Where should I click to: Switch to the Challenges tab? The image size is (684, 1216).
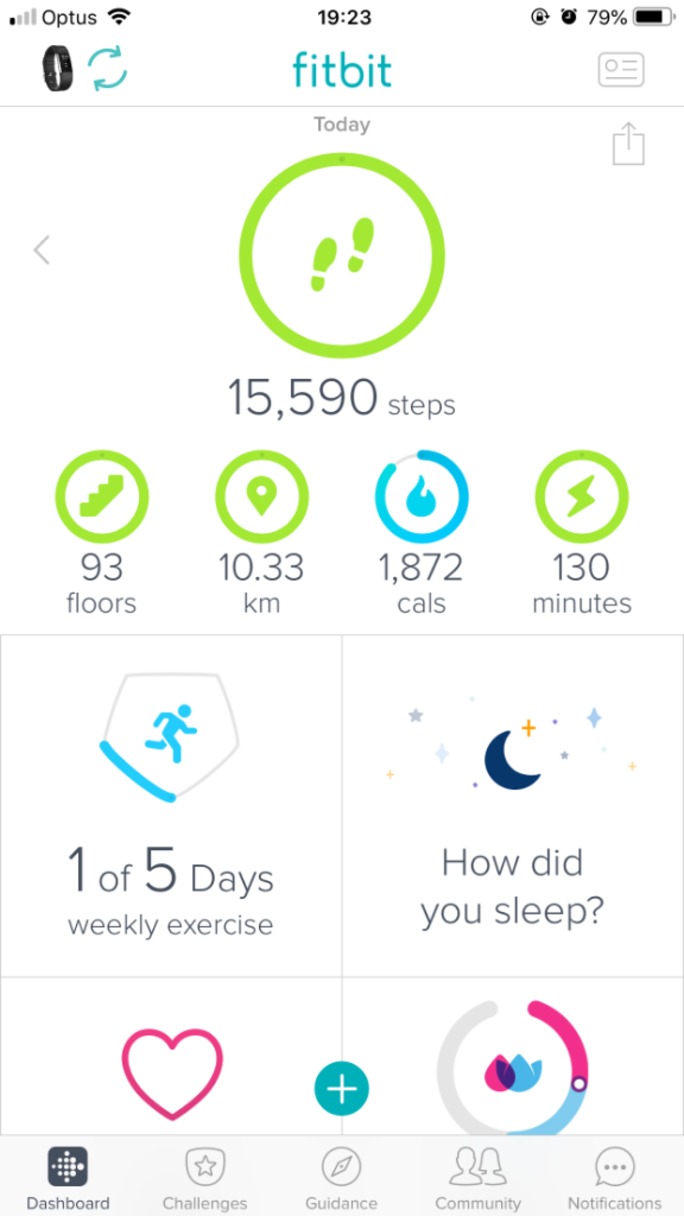205,1178
